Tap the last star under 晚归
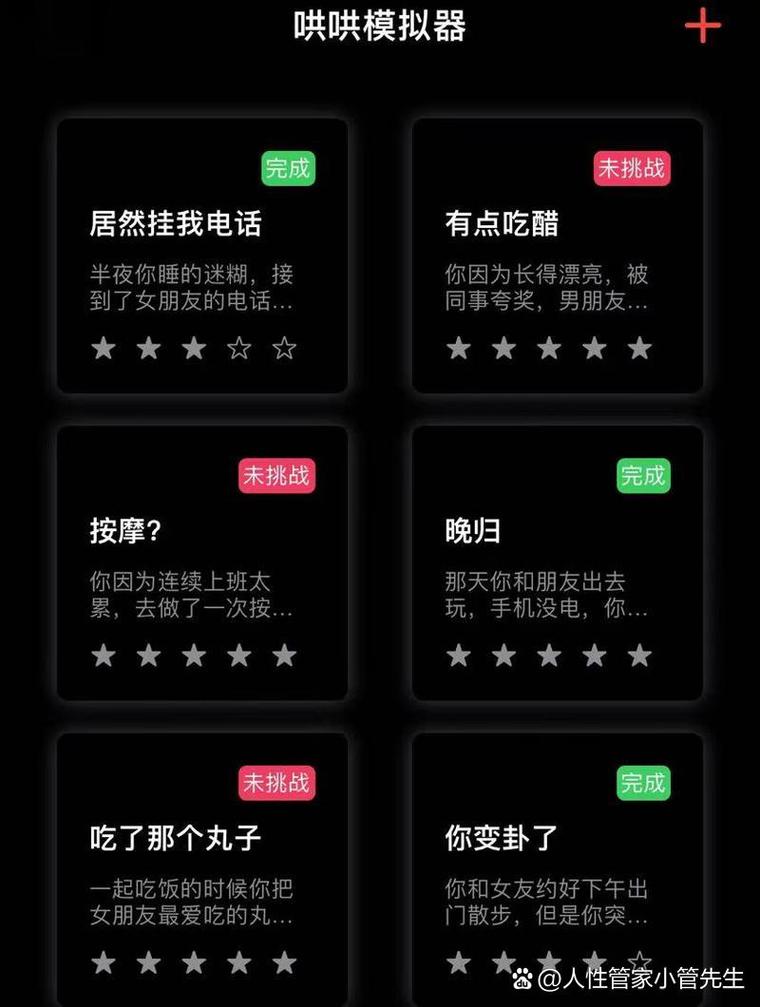Image resolution: width=760 pixels, height=1007 pixels. [639, 656]
